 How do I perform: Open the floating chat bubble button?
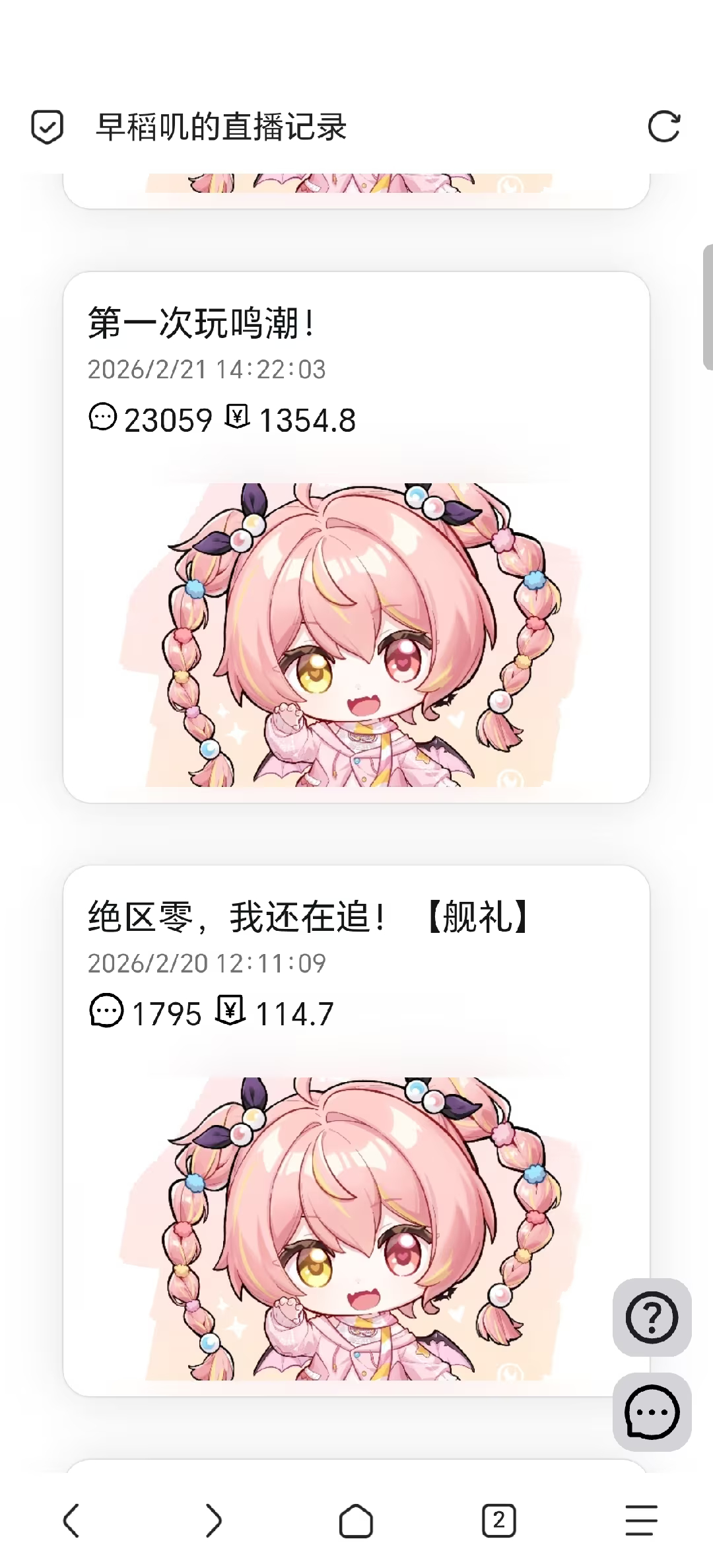coord(652,1412)
